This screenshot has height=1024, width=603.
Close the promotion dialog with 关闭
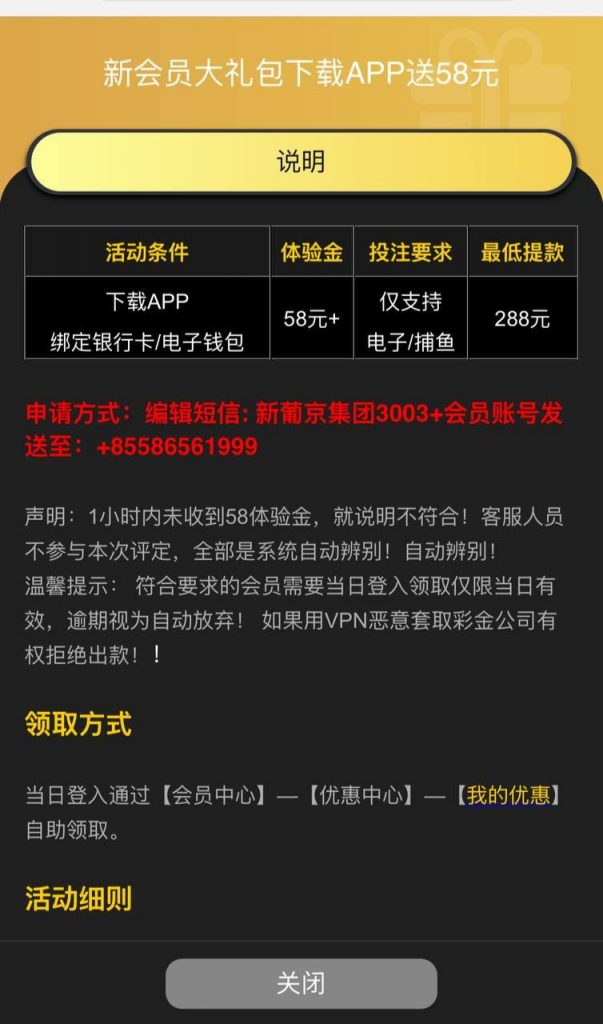301,983
